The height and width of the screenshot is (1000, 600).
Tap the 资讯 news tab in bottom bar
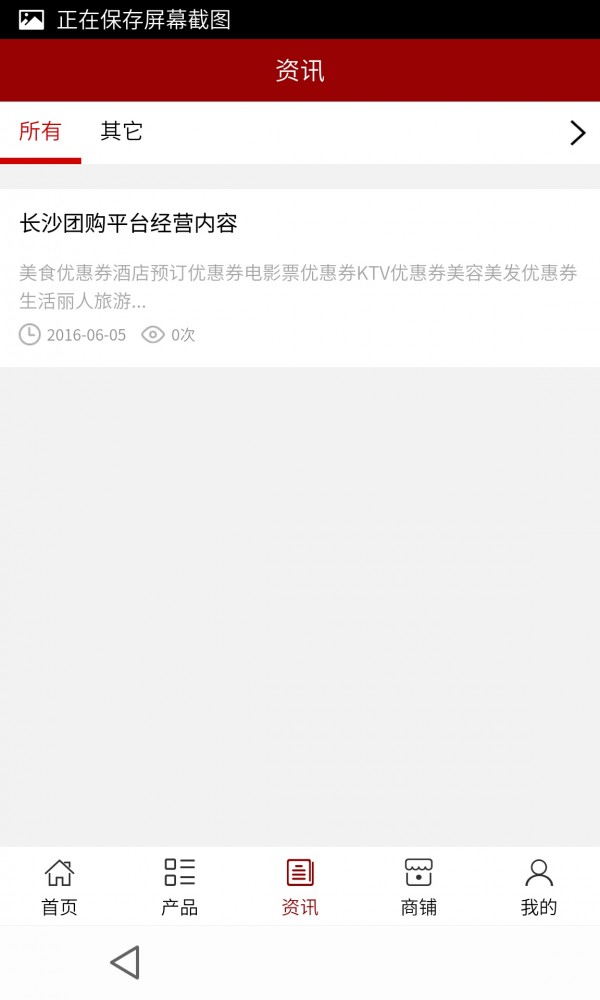tap(299, 886)
